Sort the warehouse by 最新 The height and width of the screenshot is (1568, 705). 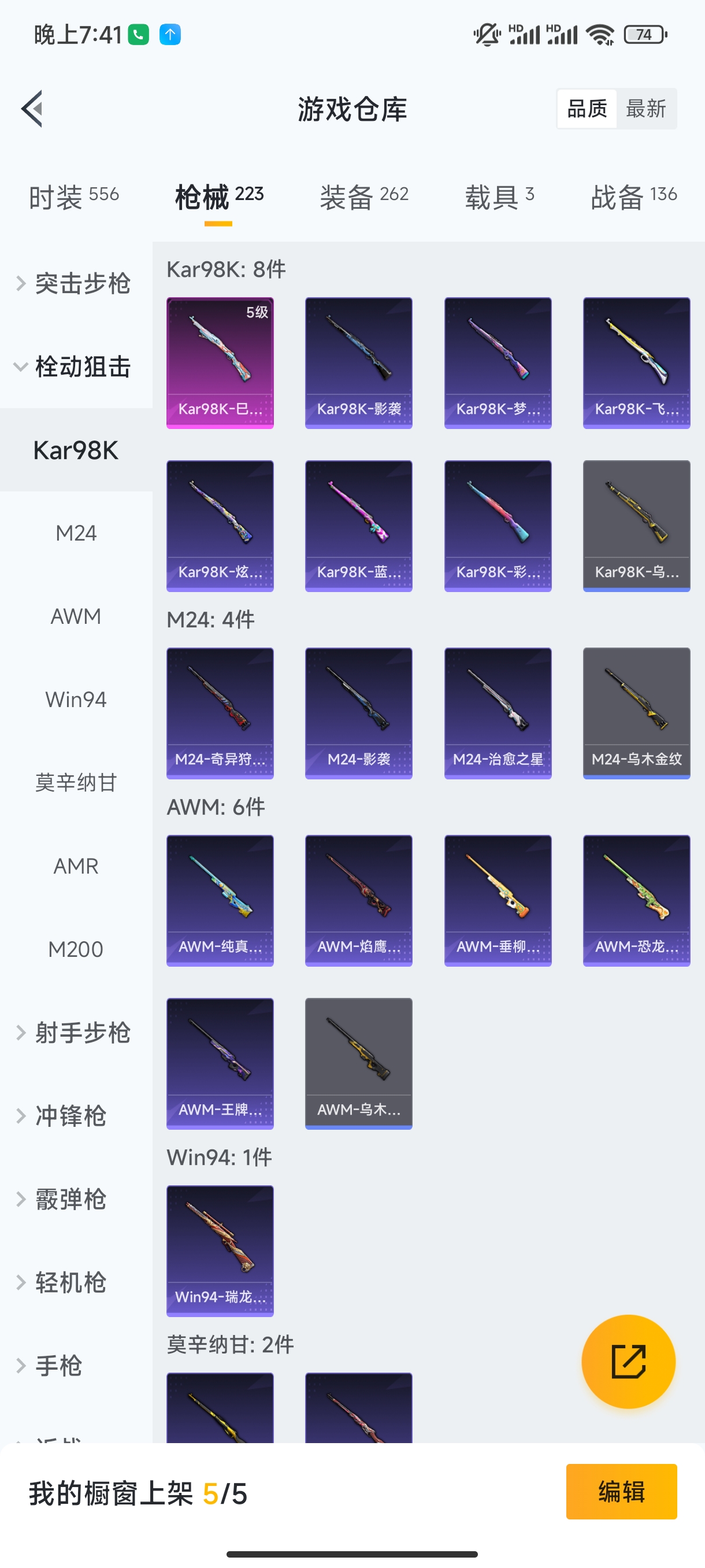tap(645, 109)
